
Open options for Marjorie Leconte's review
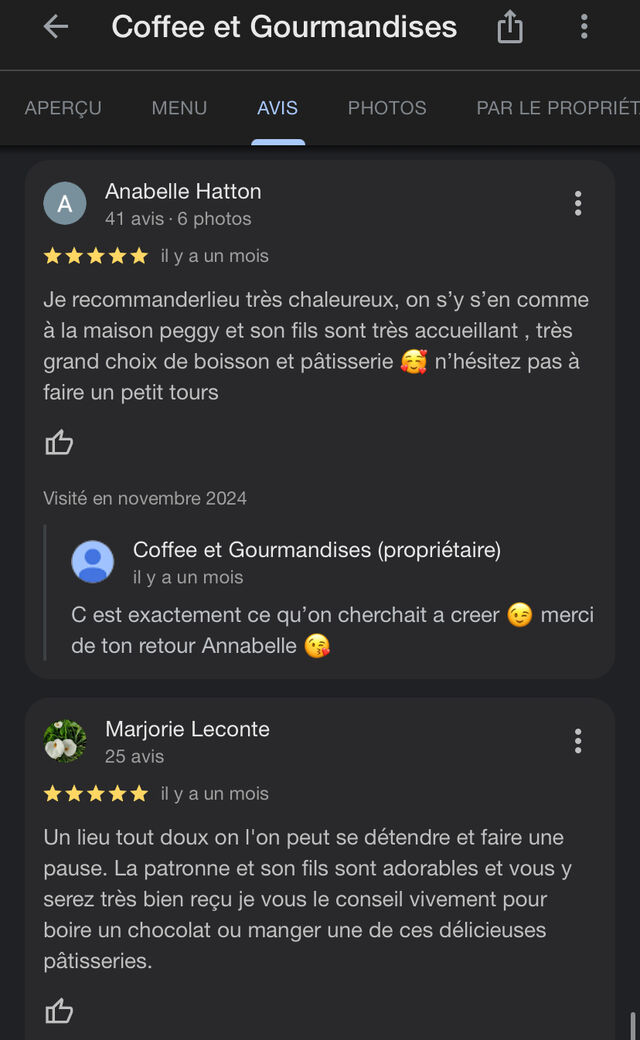click(578, 741)
